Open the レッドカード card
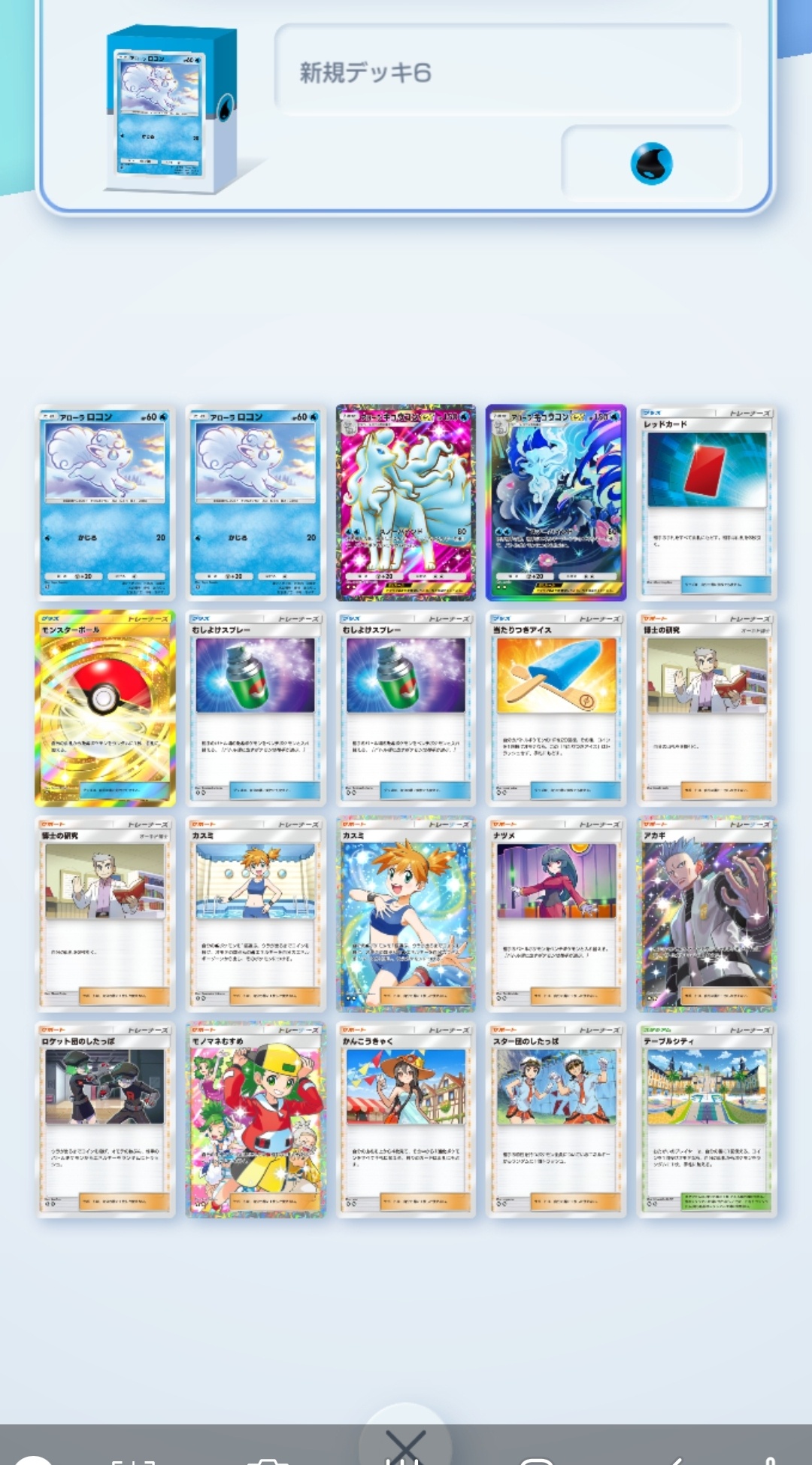This screenshot has width=812, height=1465. click(x=706, y=502)
